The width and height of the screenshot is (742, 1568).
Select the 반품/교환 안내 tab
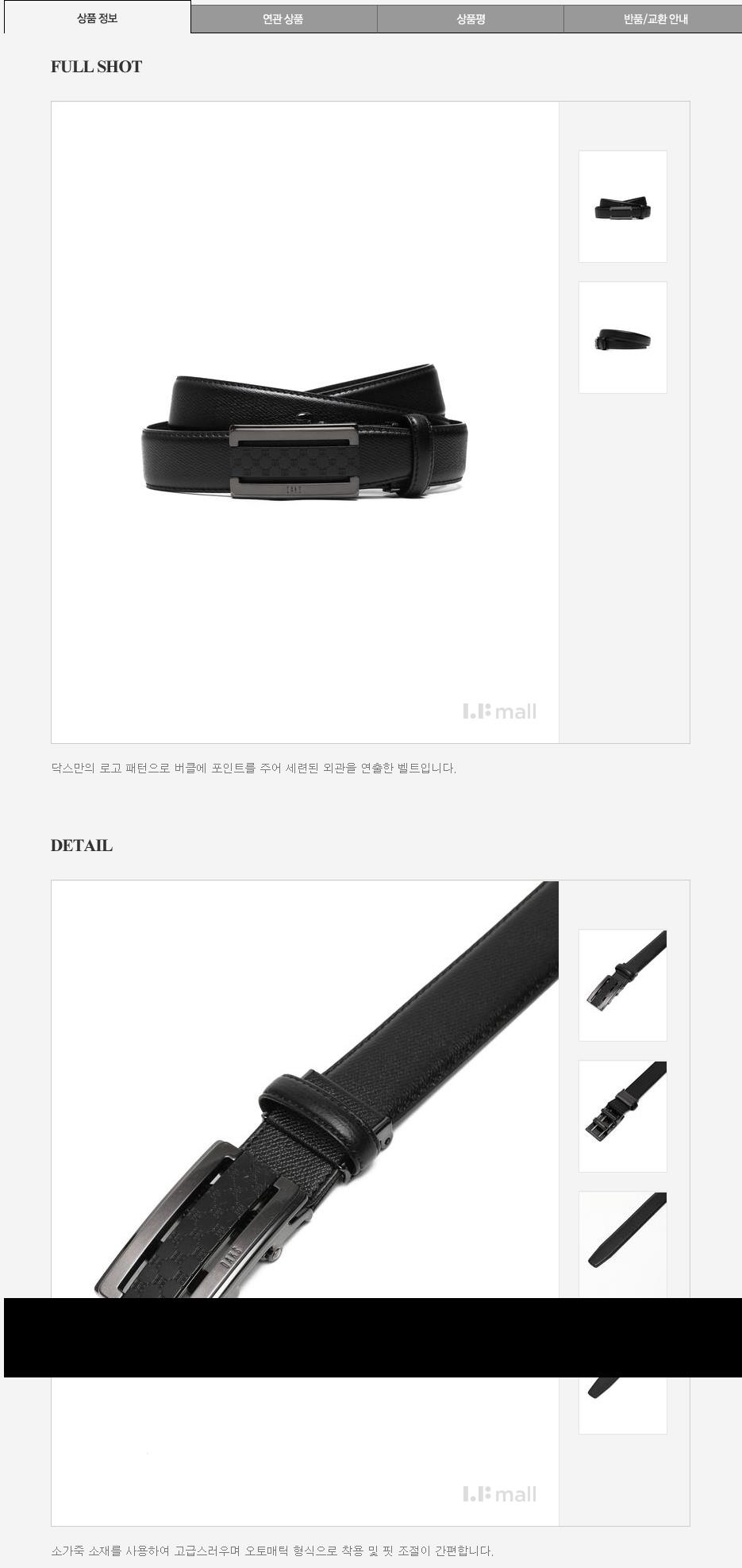point(654,19)
